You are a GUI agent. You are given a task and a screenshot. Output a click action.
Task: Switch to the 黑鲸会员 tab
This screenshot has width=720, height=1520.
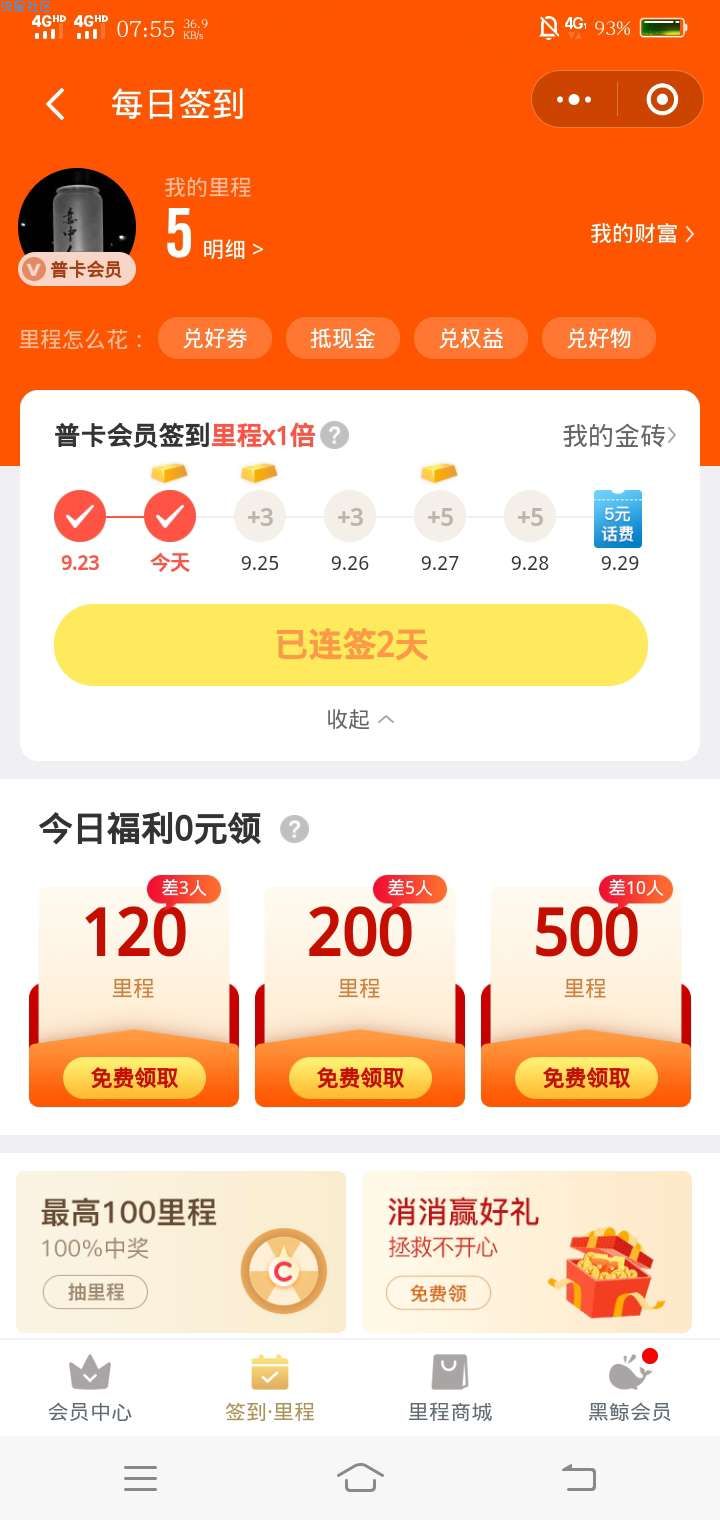(630, 1389)
